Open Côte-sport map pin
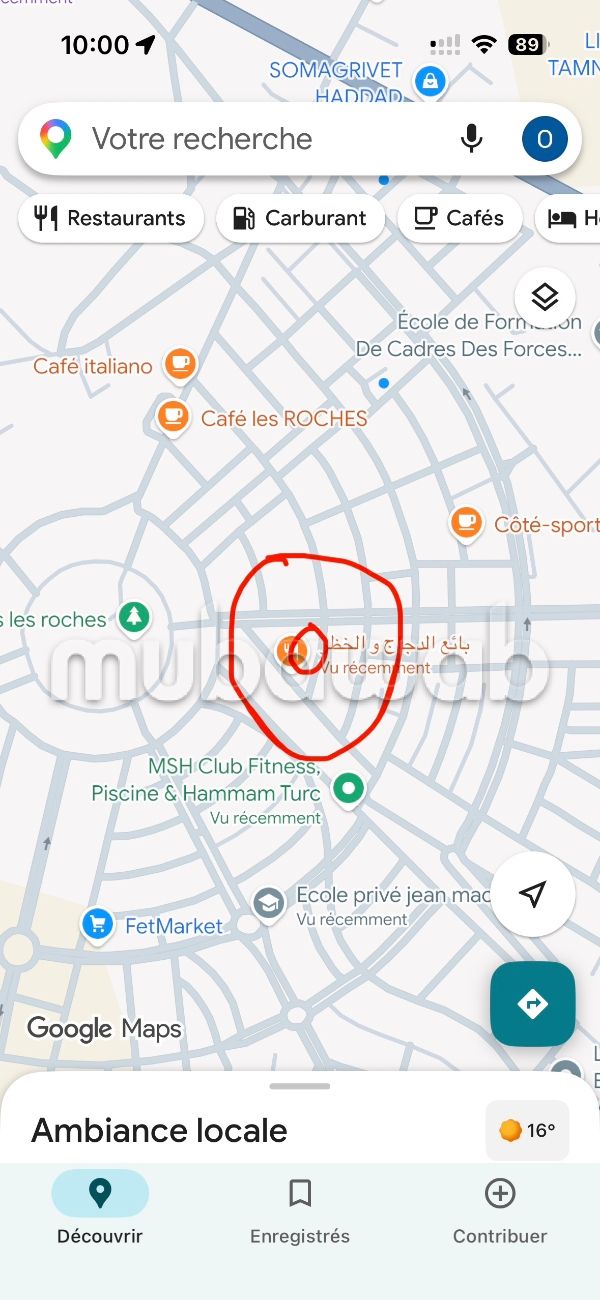The image size is (600, 1300). coord(466,521)
